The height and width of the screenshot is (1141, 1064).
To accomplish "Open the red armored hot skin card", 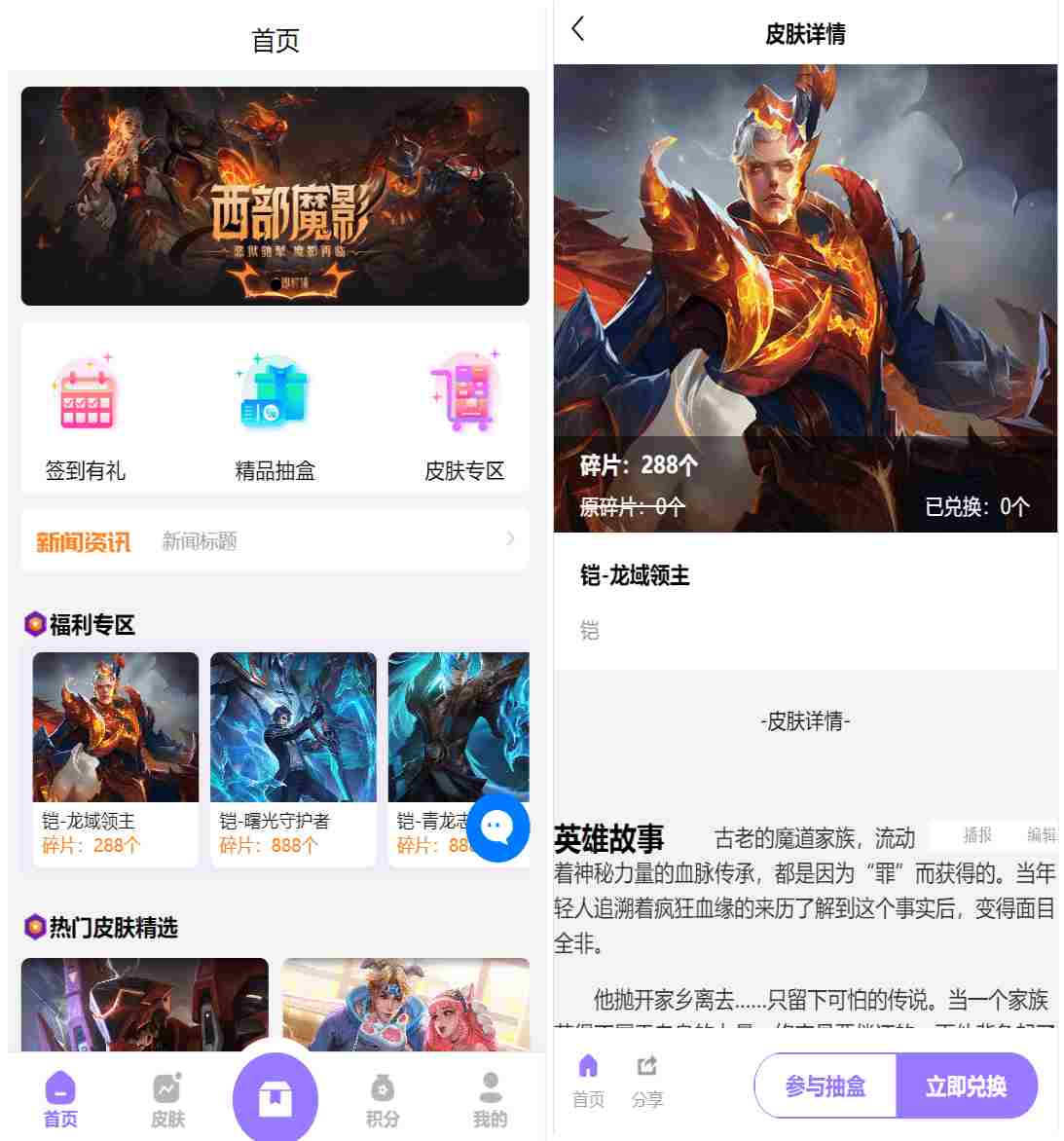I will pyautogui.click(x=144, y=1004).
